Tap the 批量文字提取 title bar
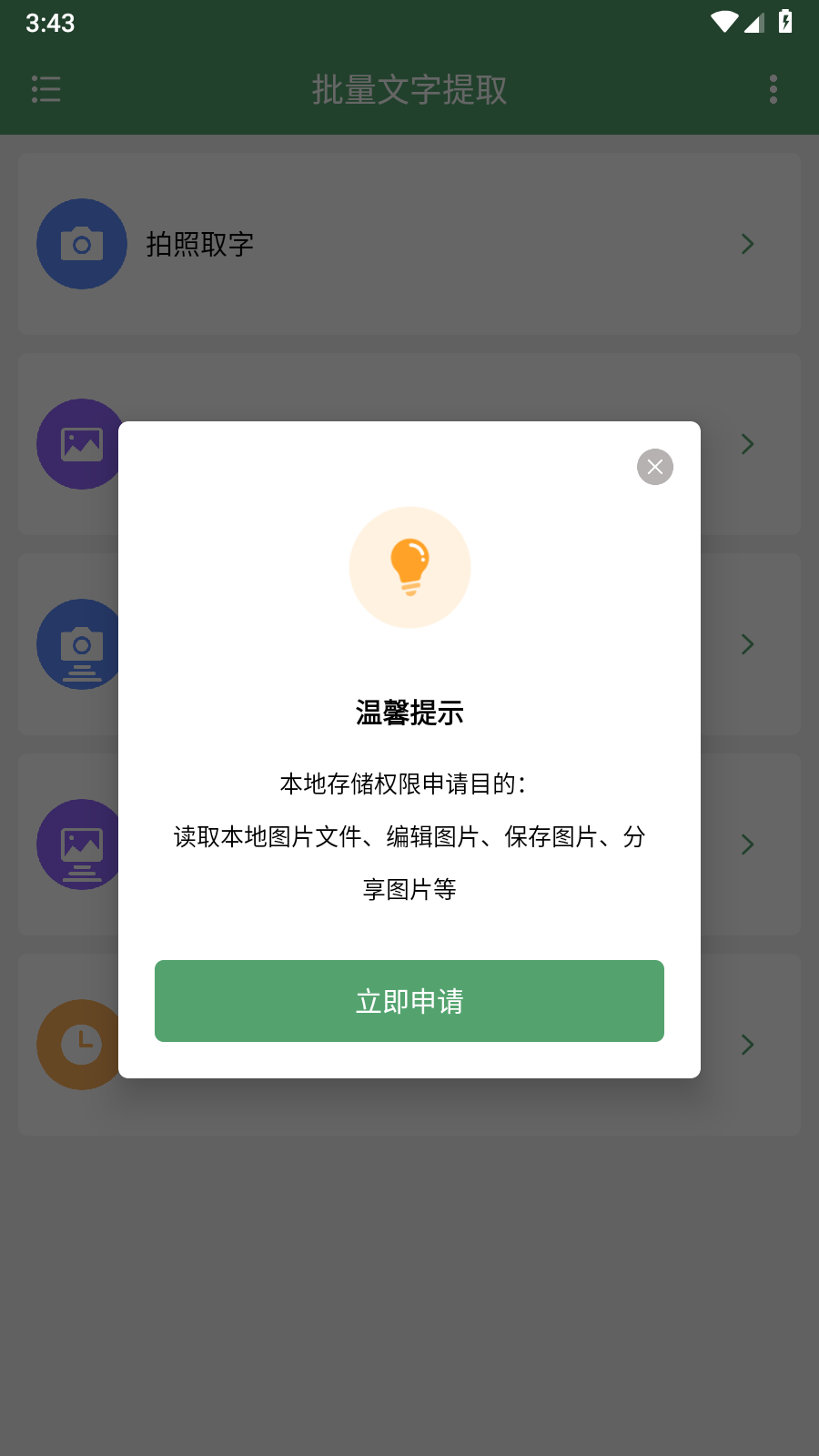 tap(409, 91)
